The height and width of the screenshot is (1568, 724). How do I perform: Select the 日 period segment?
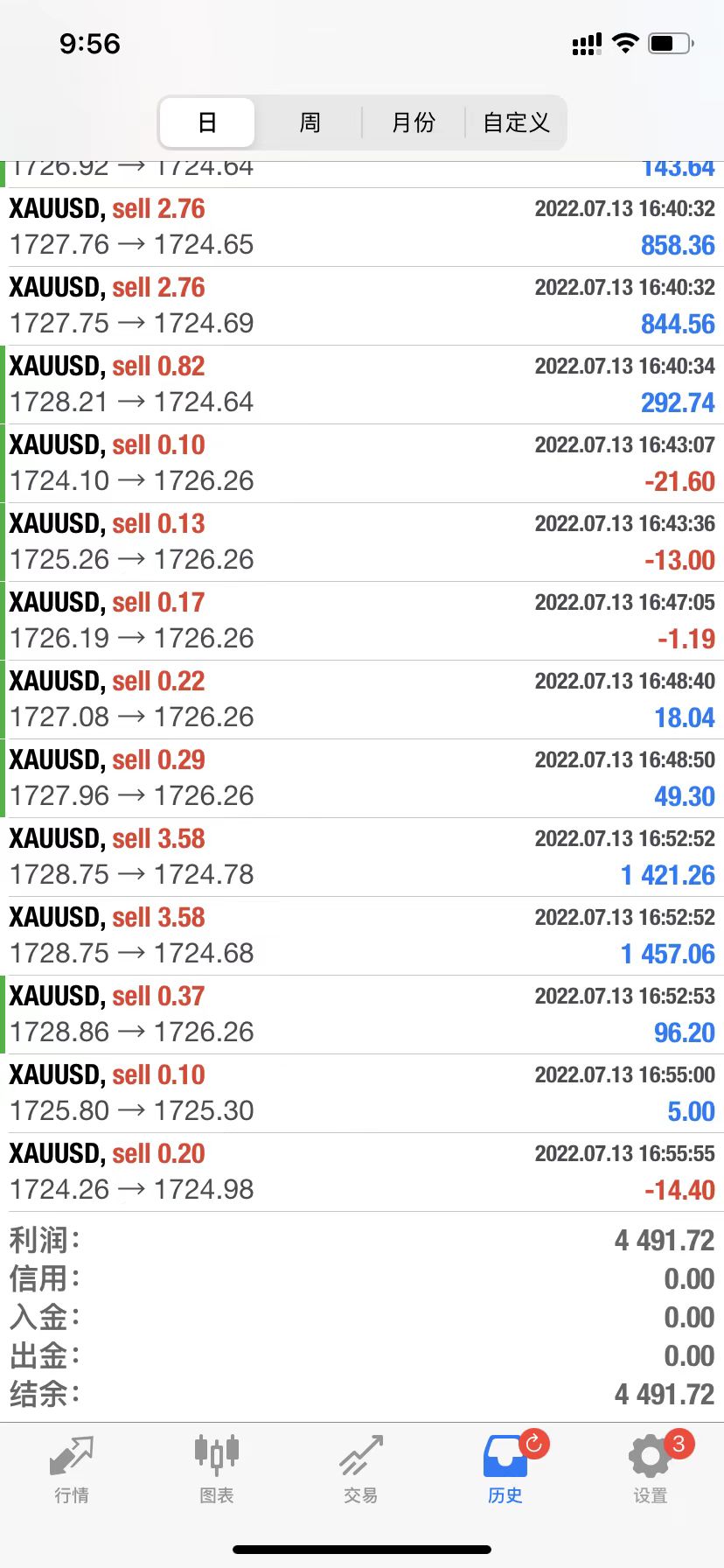(x=207, y=122)
